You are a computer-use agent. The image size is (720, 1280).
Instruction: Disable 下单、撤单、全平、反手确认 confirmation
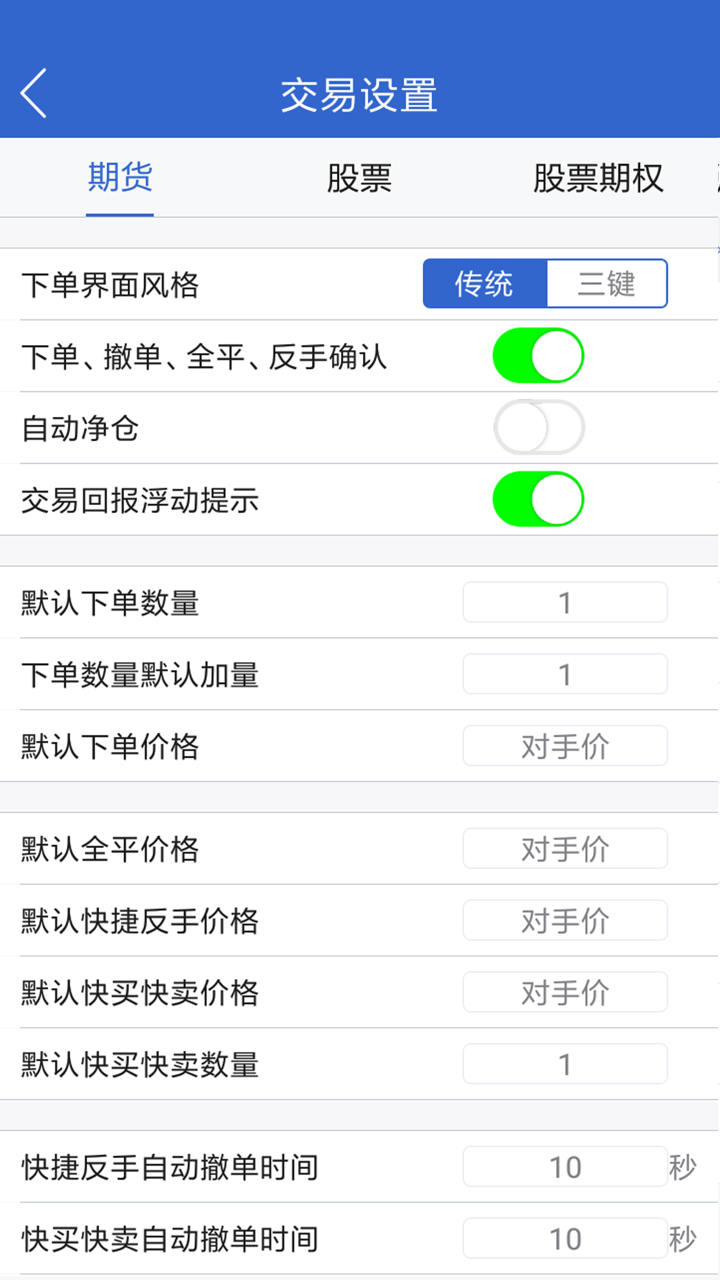tap(539, 355)
